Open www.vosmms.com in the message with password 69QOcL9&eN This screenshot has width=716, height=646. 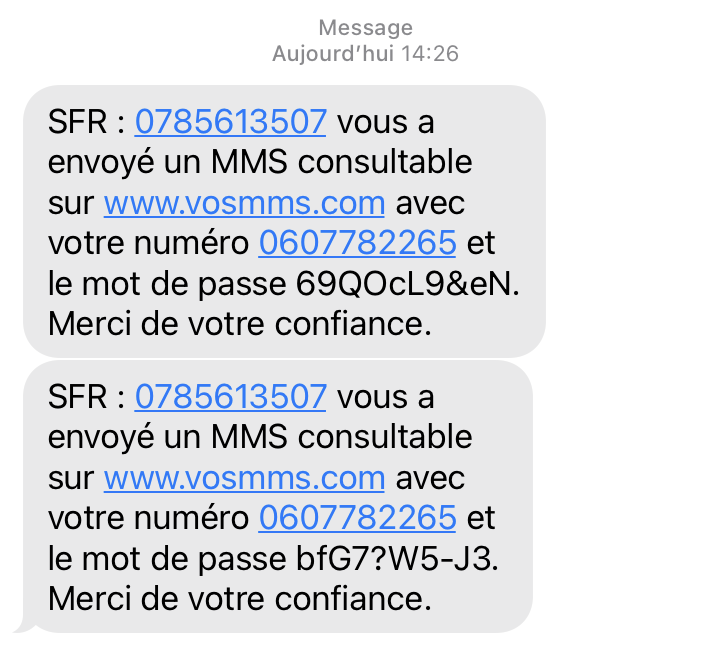click(x=244, y=203)
